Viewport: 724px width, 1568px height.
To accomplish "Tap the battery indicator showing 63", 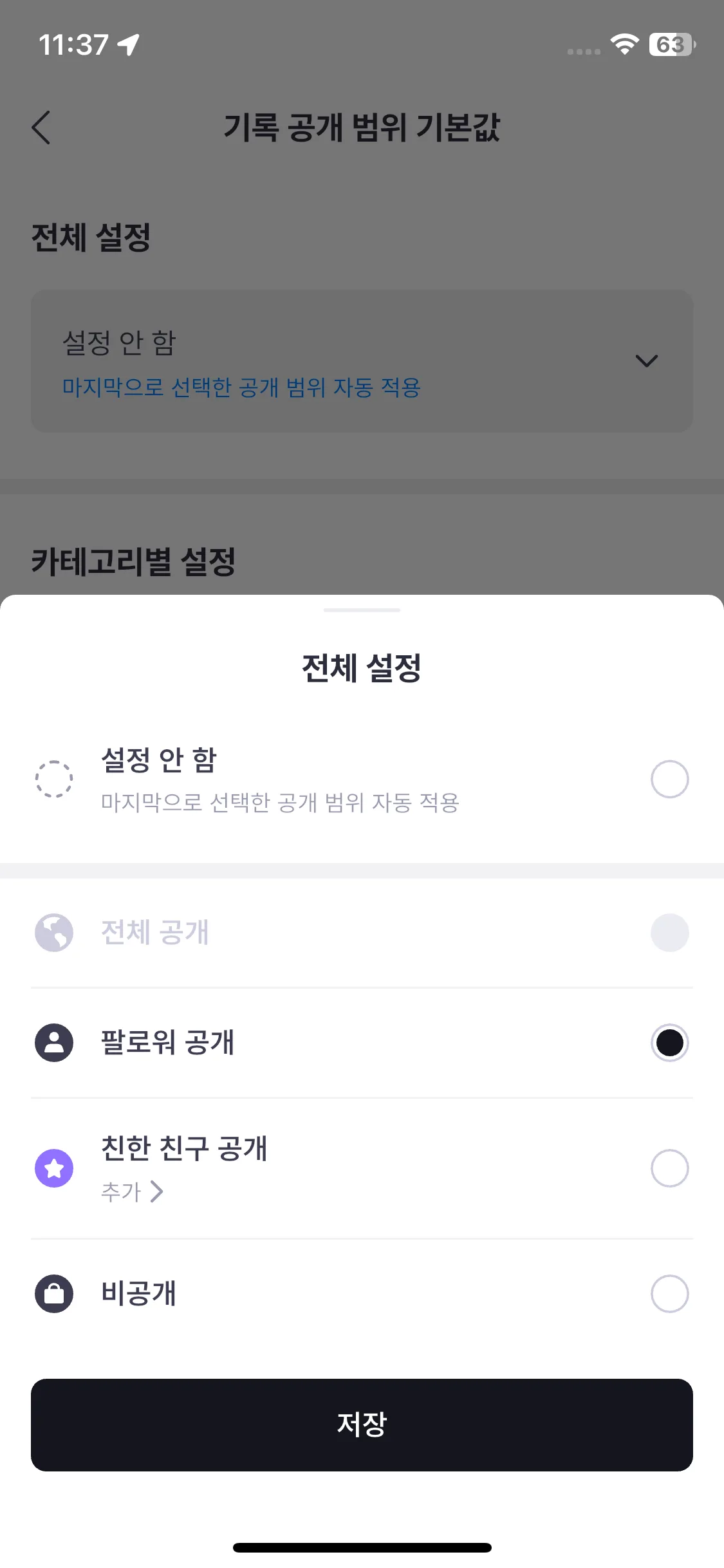I will coord(669,45).
